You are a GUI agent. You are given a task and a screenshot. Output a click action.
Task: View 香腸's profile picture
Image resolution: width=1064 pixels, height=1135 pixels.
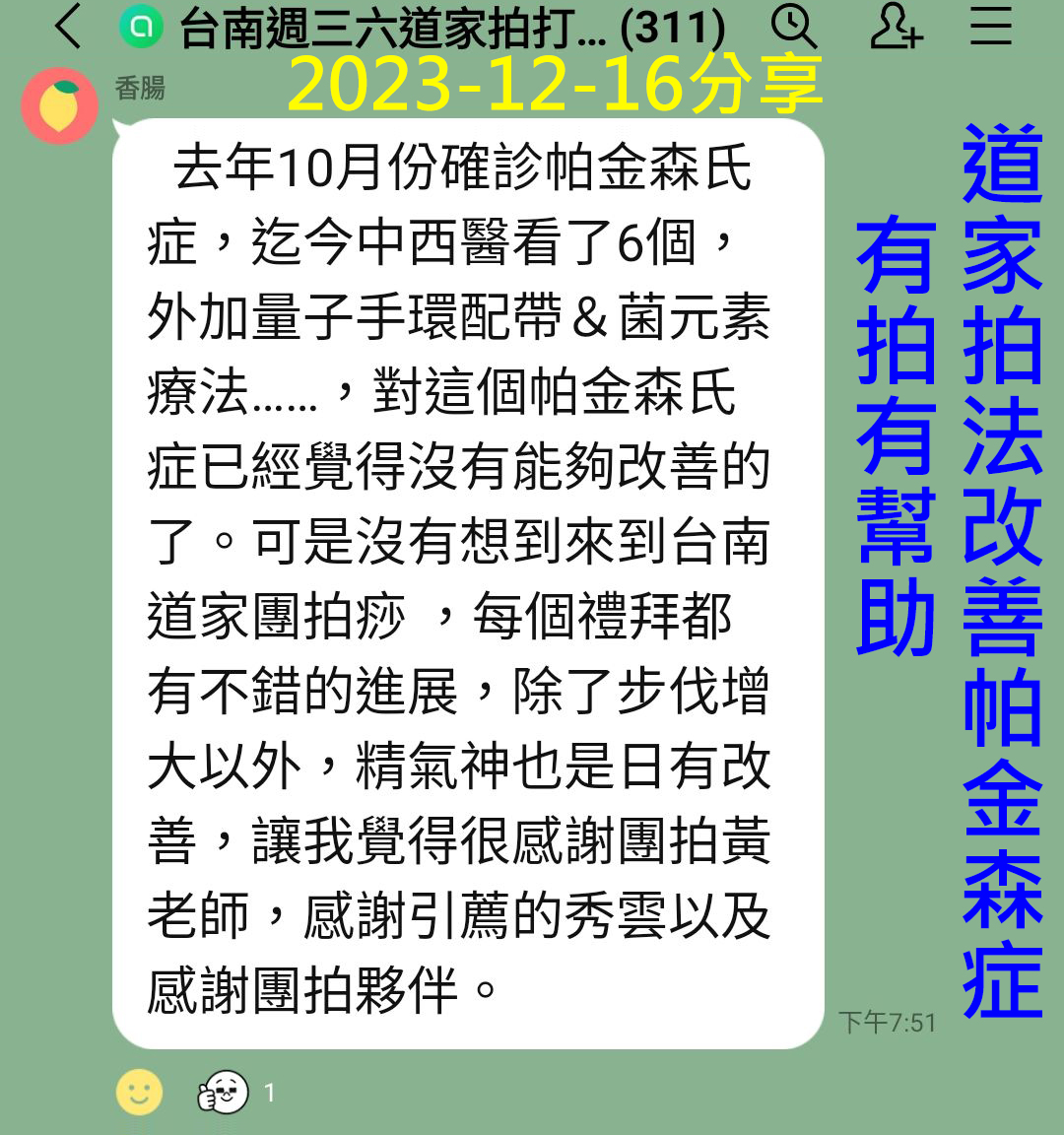pos(59,105)
